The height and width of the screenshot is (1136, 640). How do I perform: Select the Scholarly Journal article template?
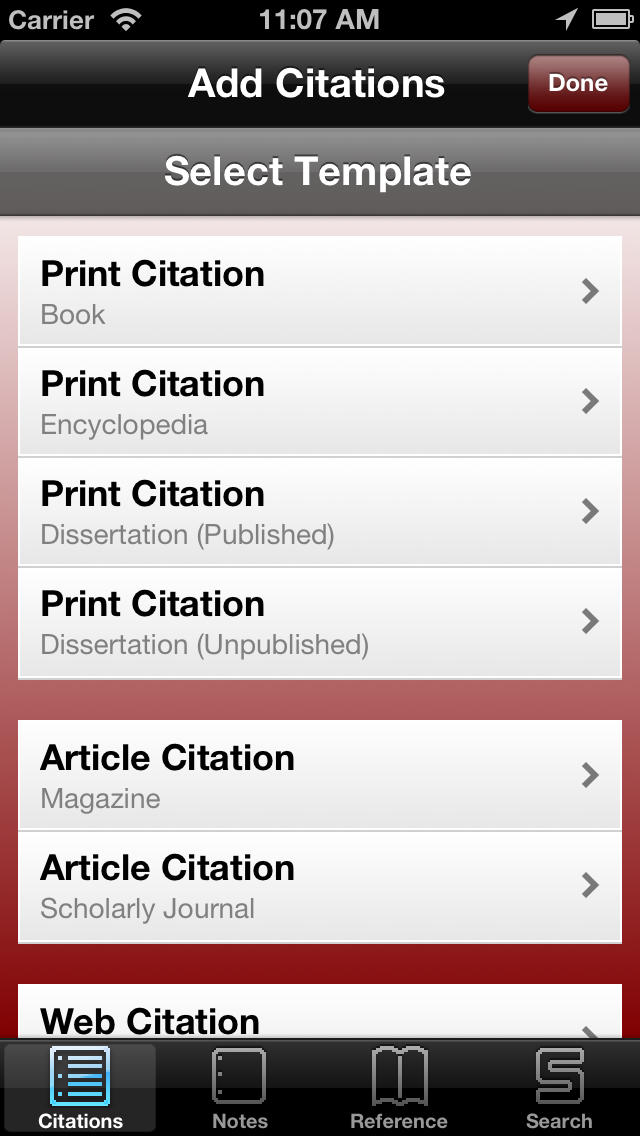[320, 886]
